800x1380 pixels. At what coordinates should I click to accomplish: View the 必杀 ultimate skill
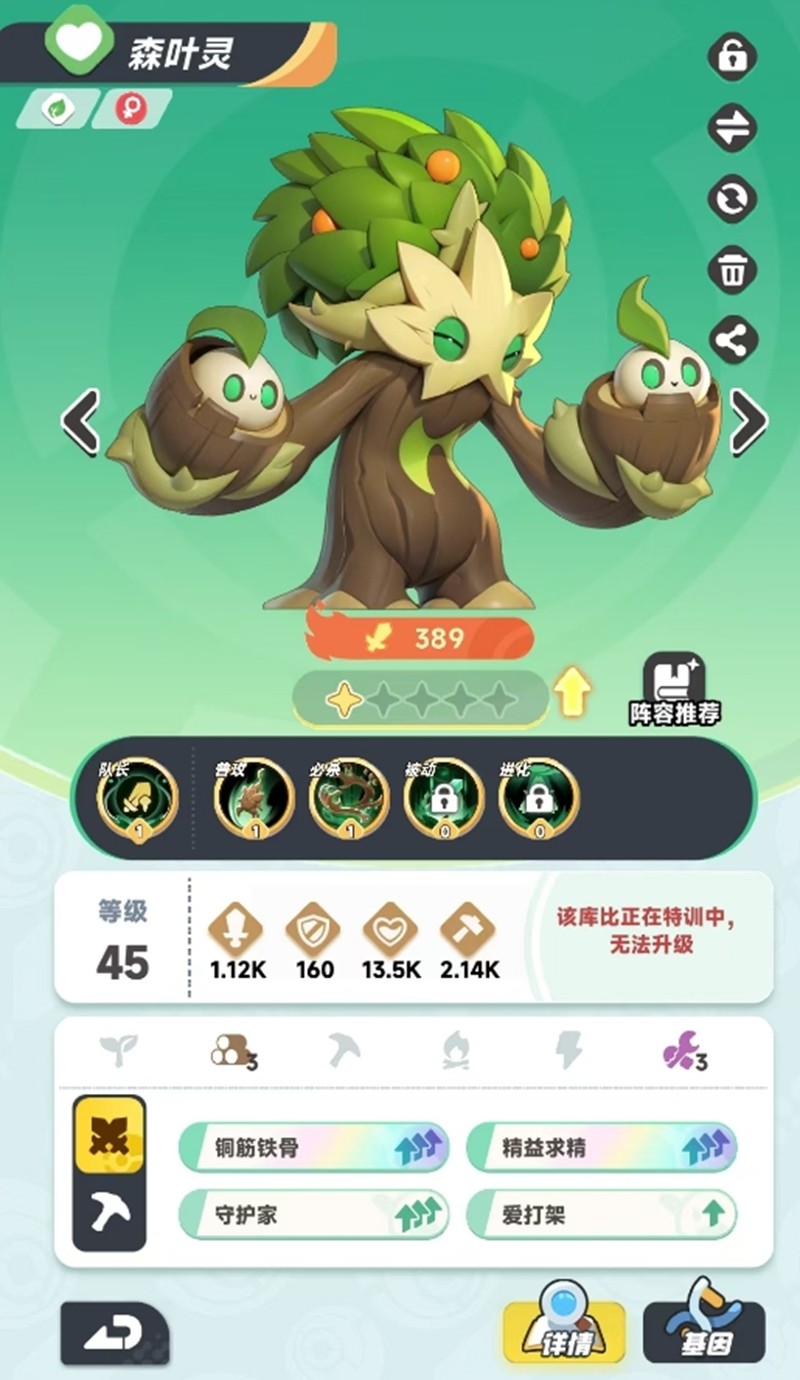(x=349, y=798)
